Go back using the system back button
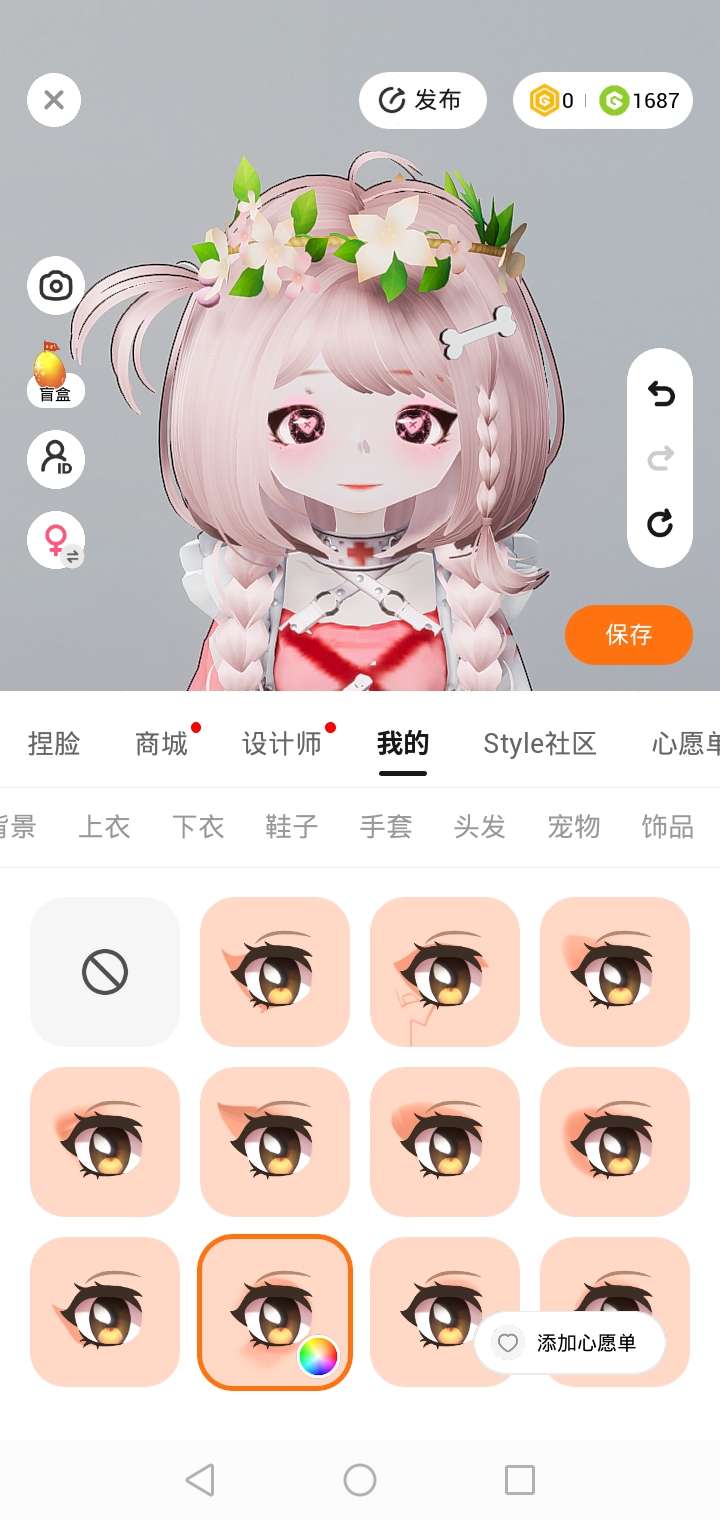Screen dimensions: 720x1520 pyautogui.click(x=200, y=1480)
